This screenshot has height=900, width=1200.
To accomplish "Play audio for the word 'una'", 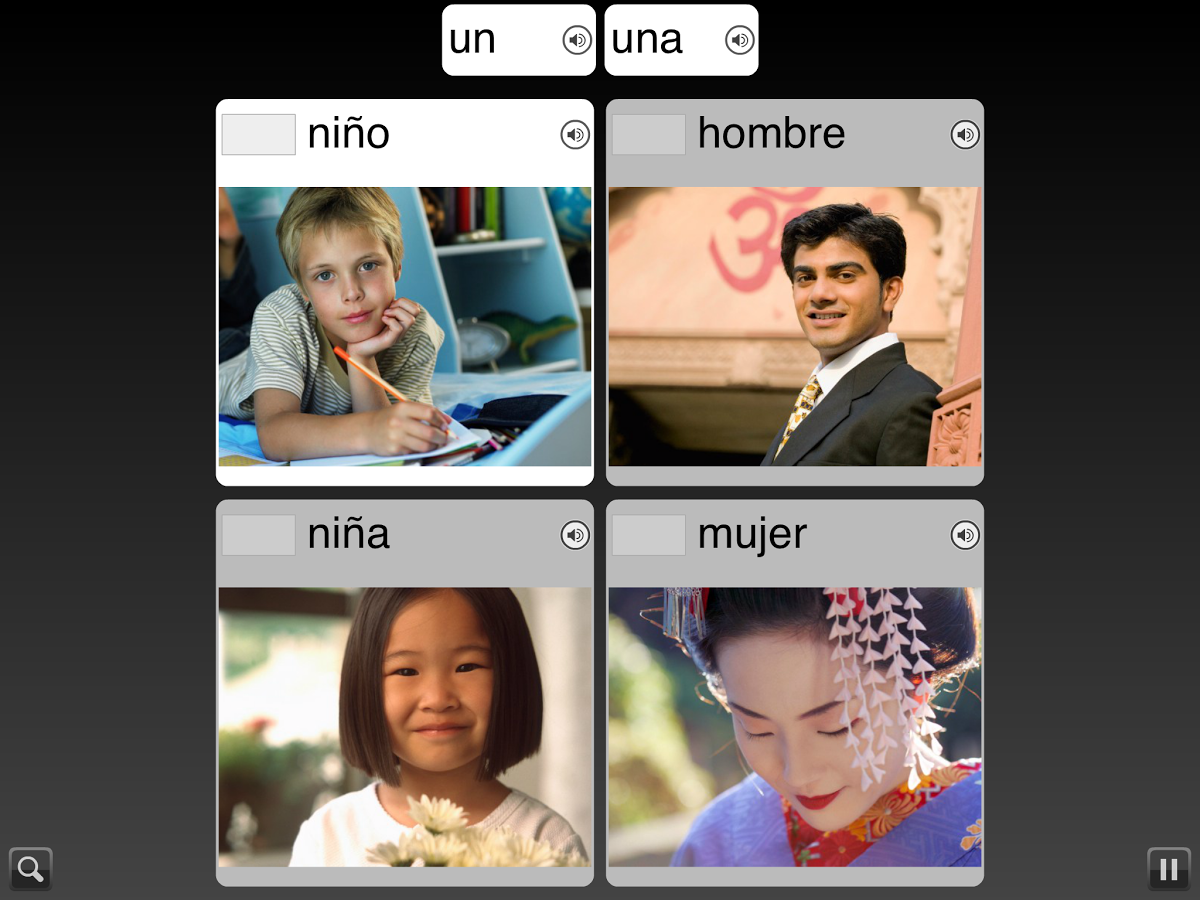I will [x=740, y=40].
